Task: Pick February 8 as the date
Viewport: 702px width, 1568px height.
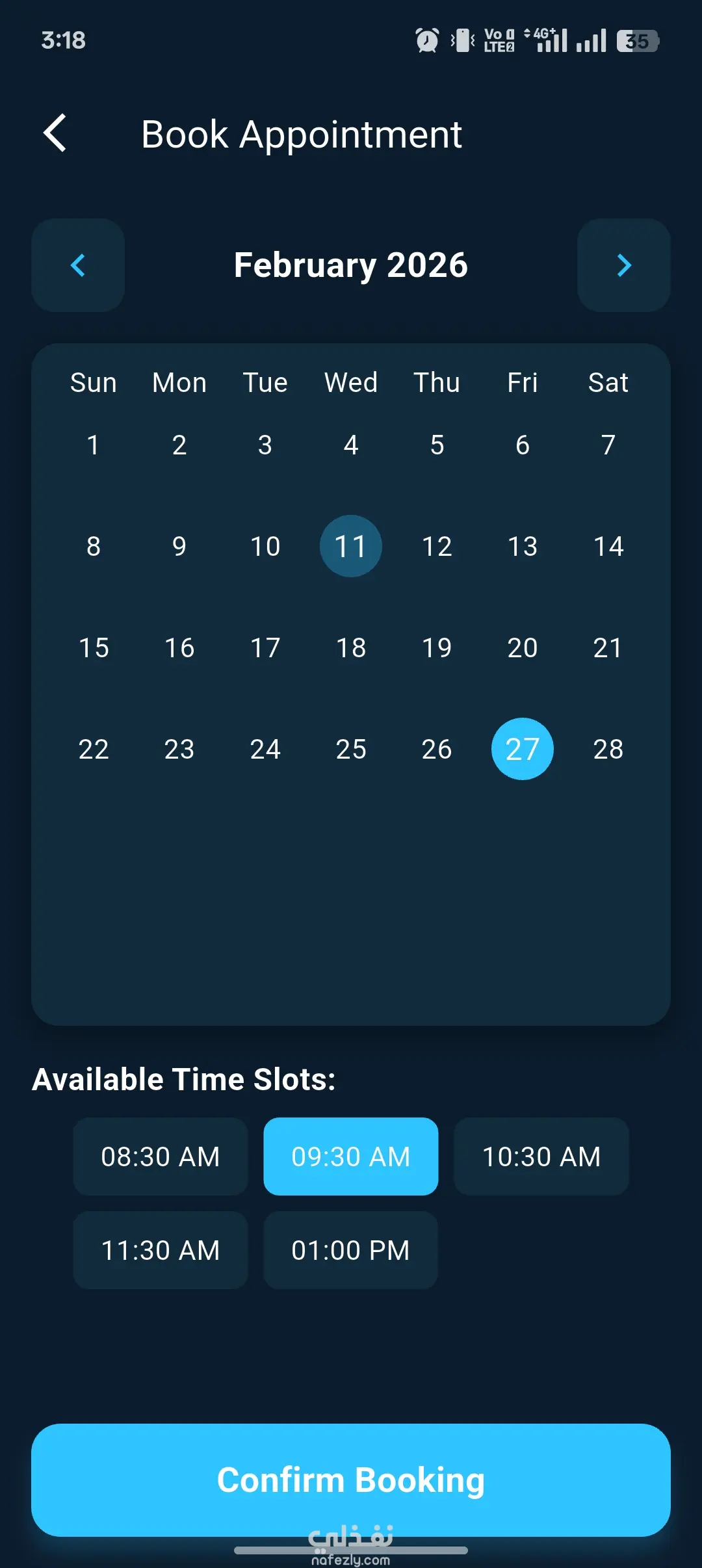Action: pos(94,546)
